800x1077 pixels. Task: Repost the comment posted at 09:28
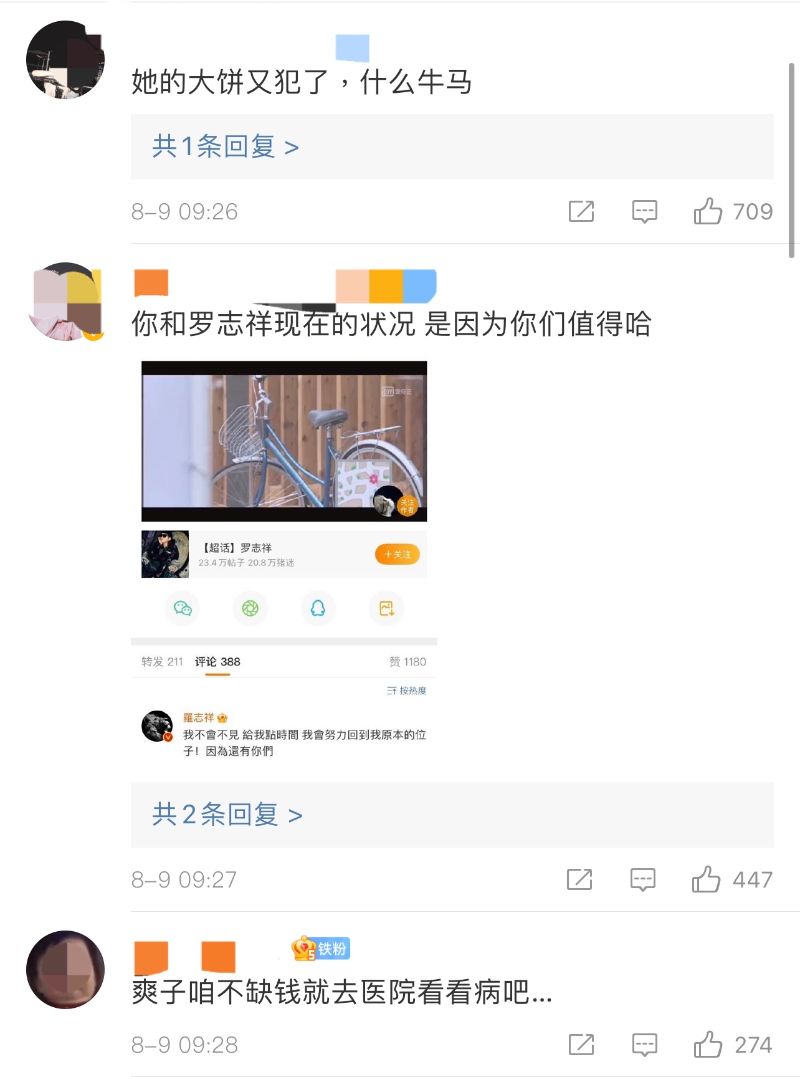coord(581,1045)
